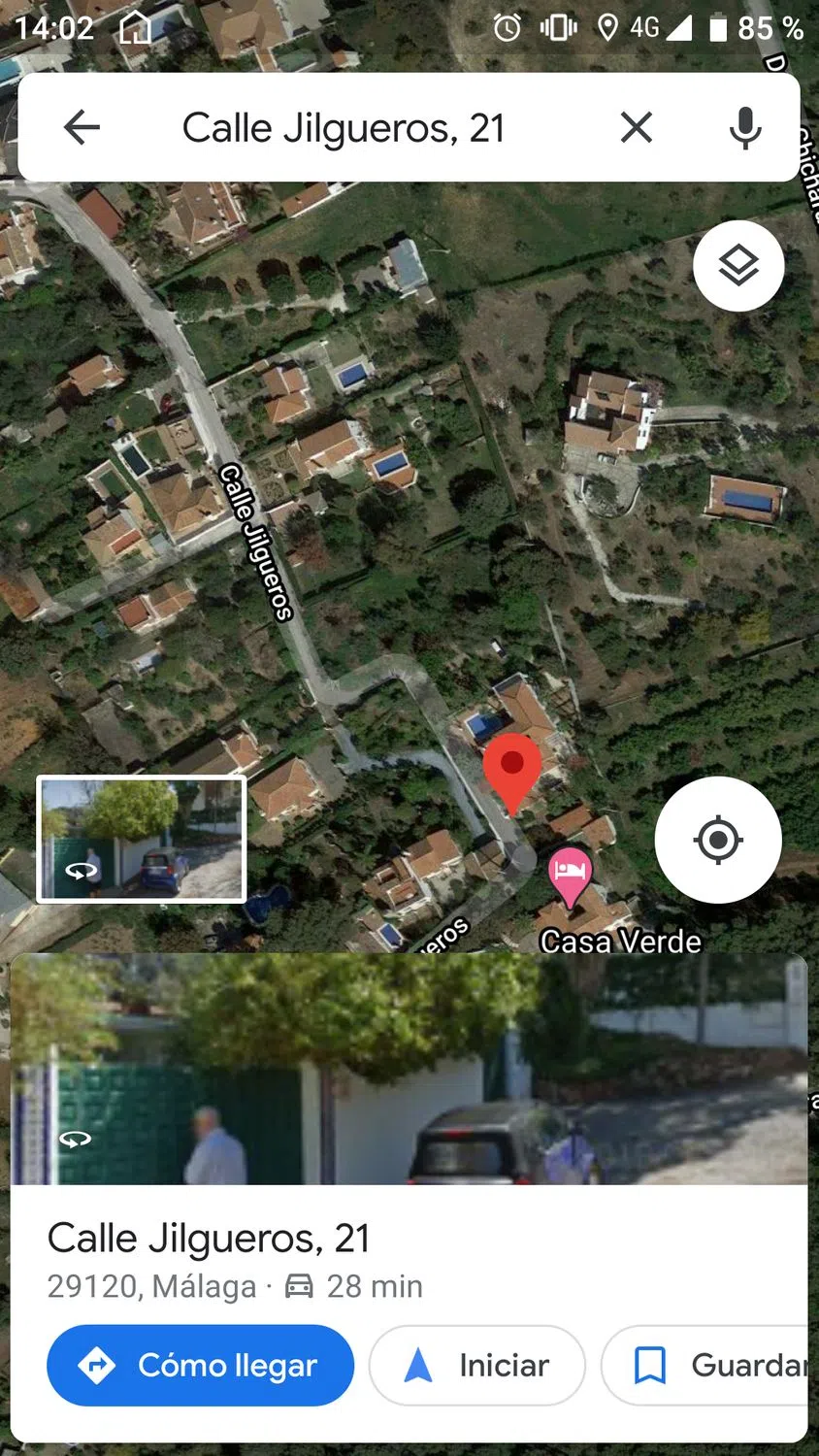View the large Street View photo of the address

tap(409, 1069)
